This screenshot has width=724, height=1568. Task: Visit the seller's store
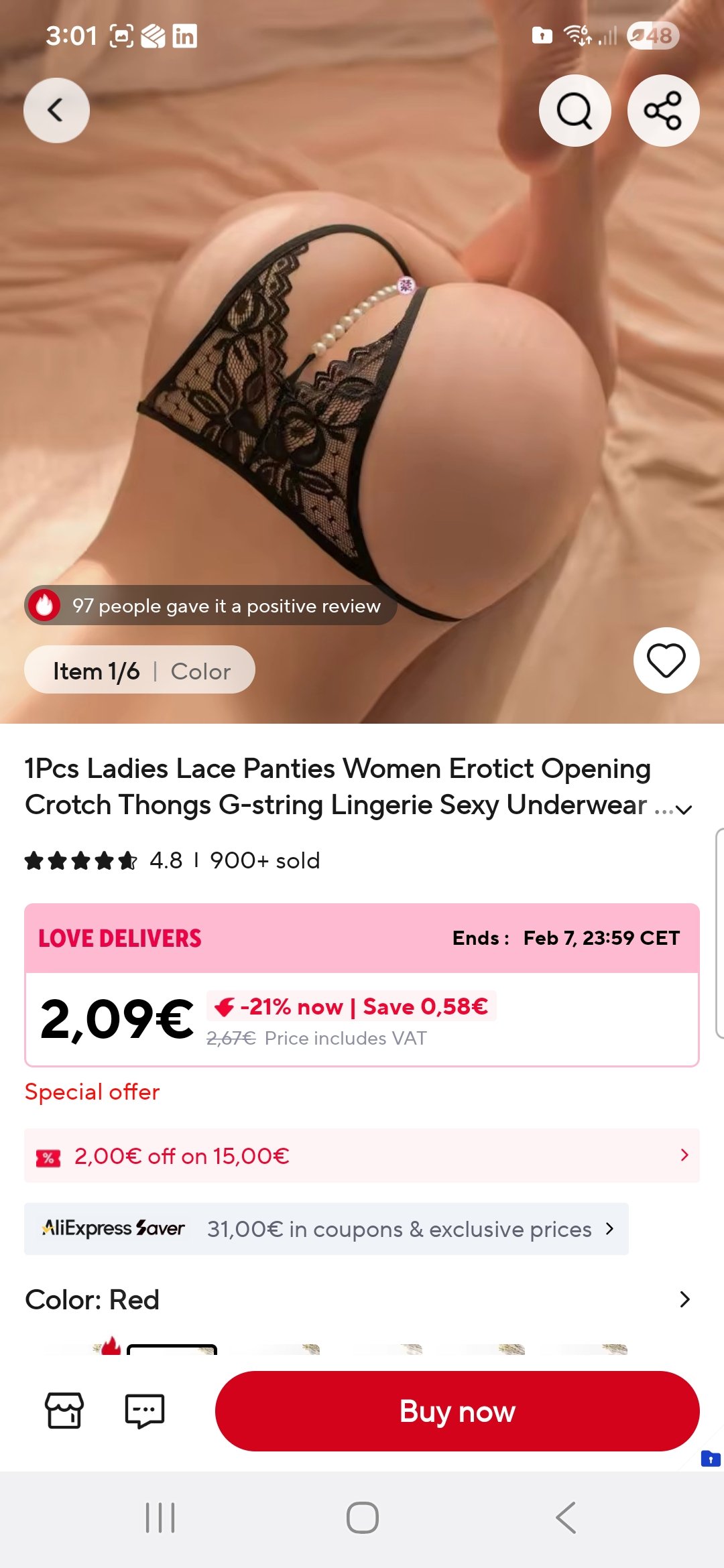pos(64,1411)
